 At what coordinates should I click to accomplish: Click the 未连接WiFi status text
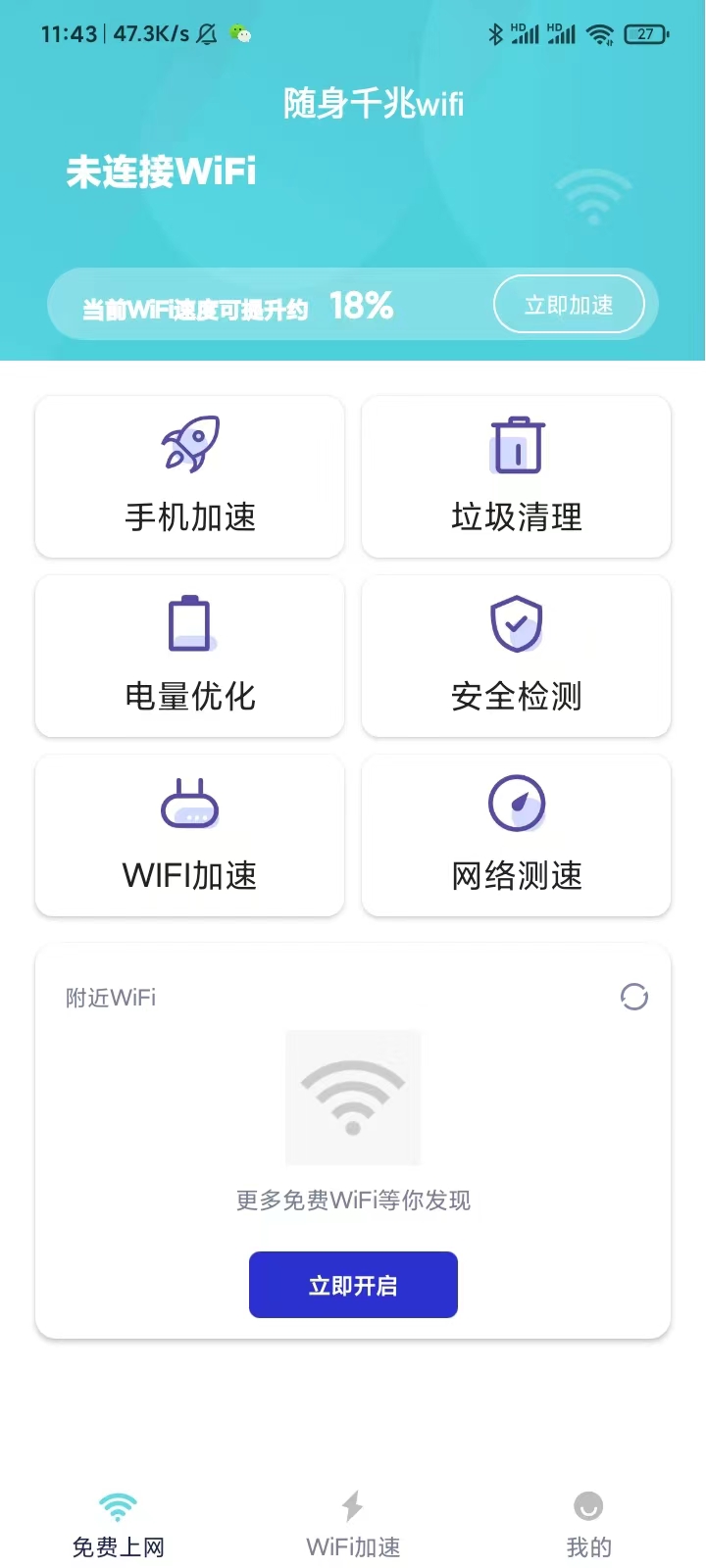click(160, 171)
